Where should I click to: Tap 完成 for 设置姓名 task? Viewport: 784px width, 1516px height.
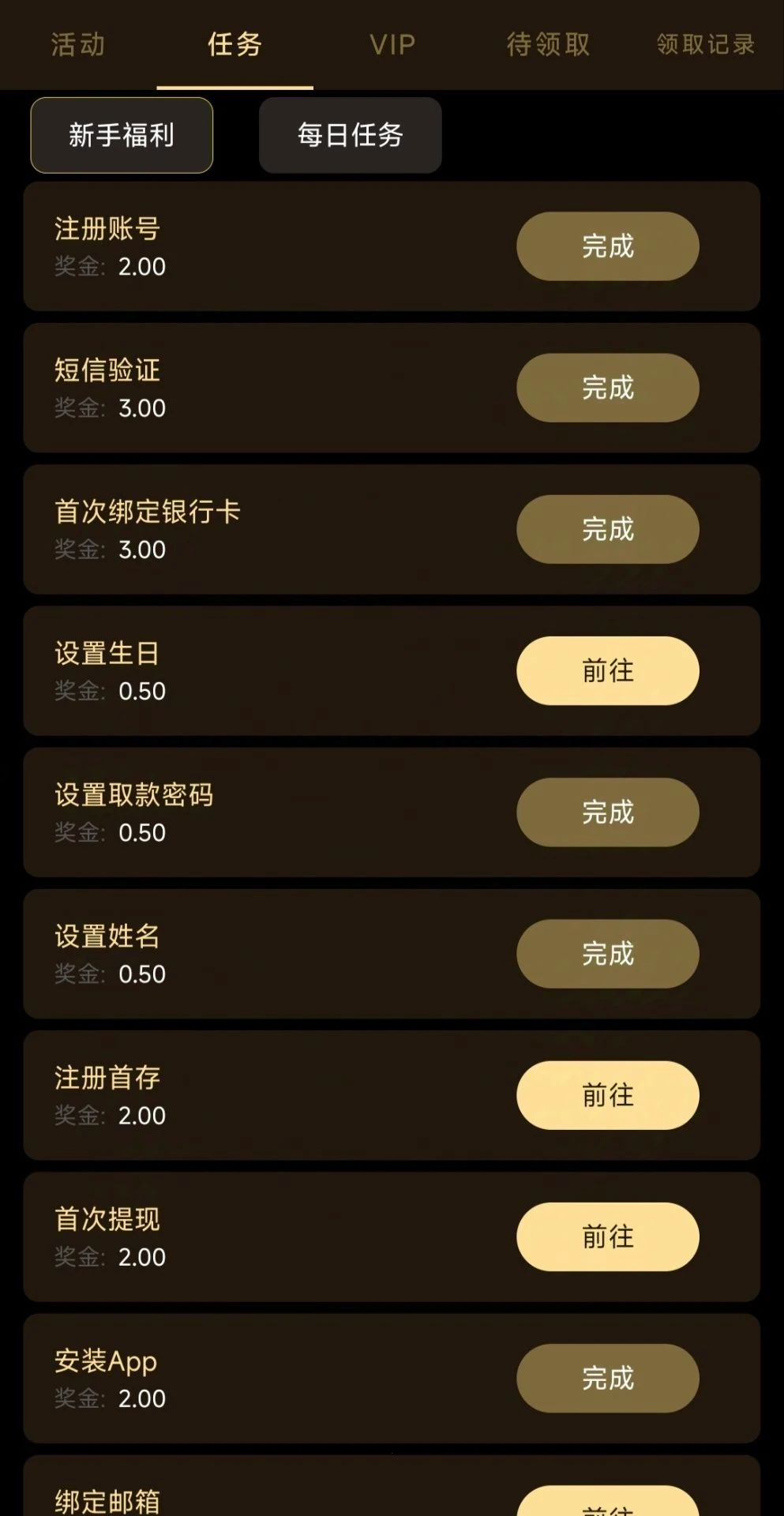(607, 954)
